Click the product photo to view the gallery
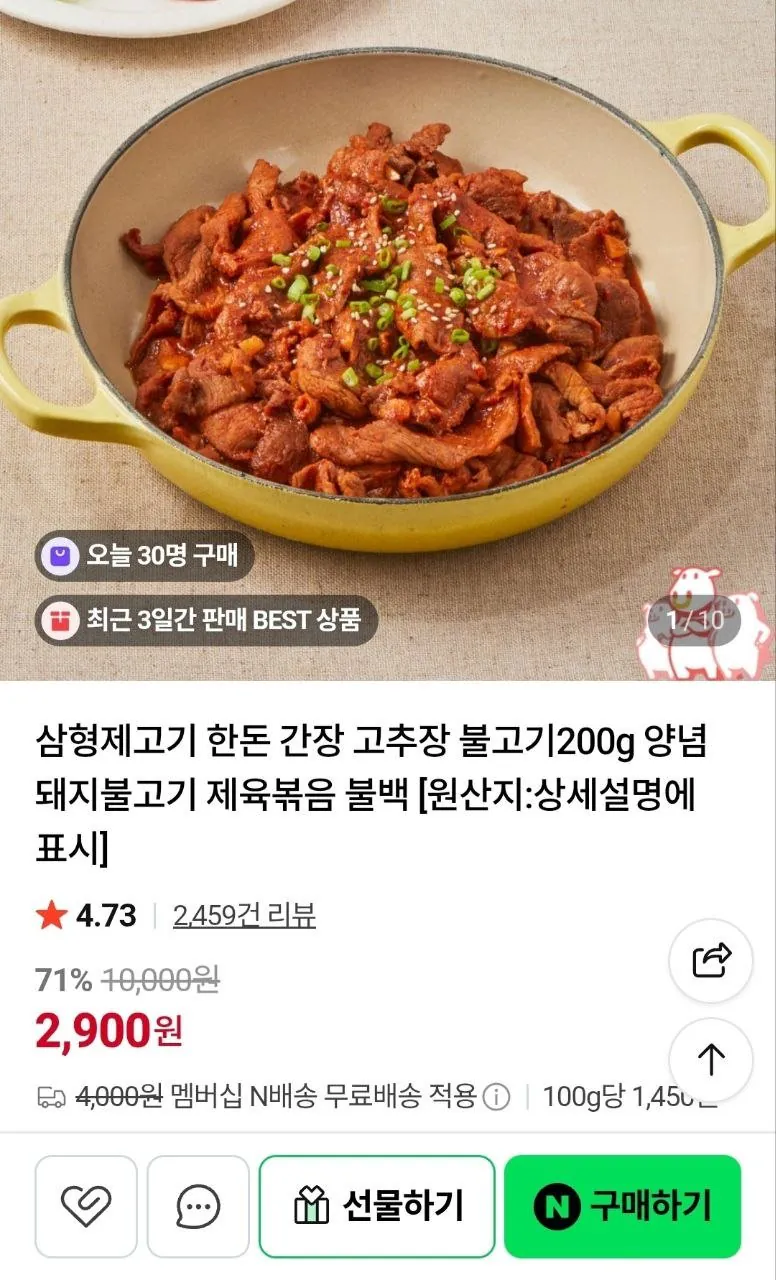The height and width of the screenshot is (1280, 776). [x=388, y=300]
